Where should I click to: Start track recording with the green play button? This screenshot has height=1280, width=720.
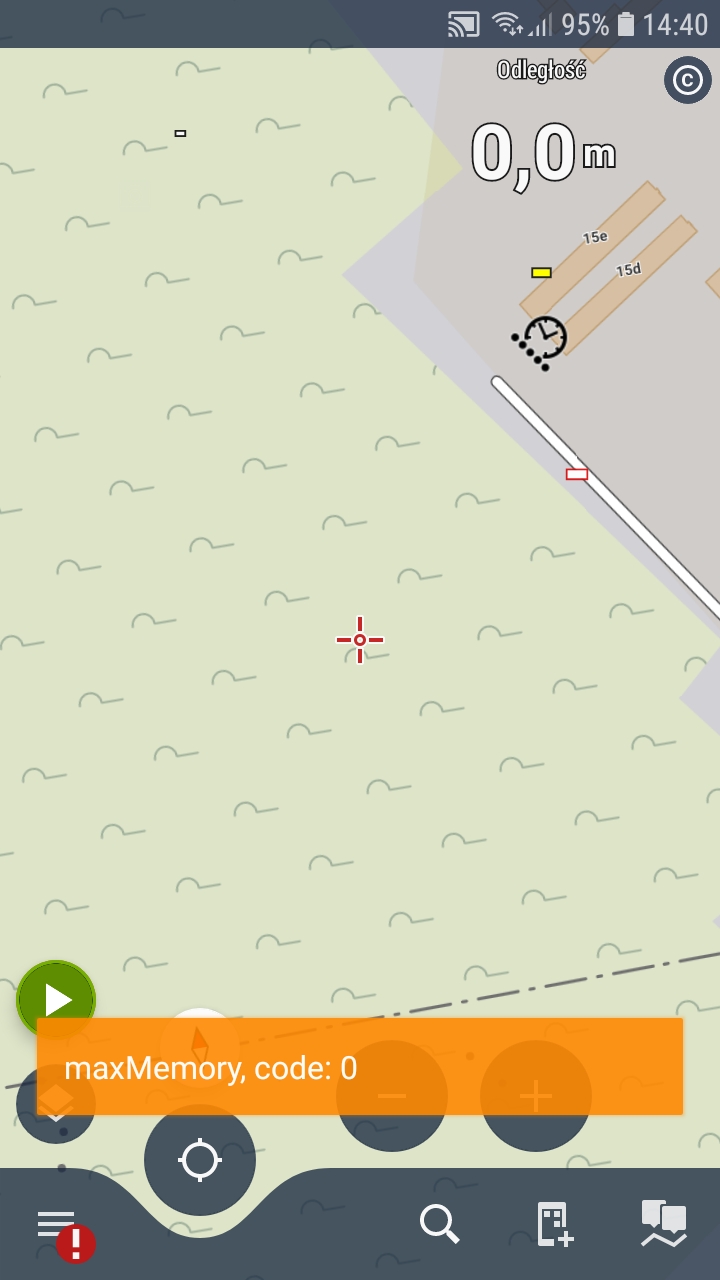(x=56, y=999)
